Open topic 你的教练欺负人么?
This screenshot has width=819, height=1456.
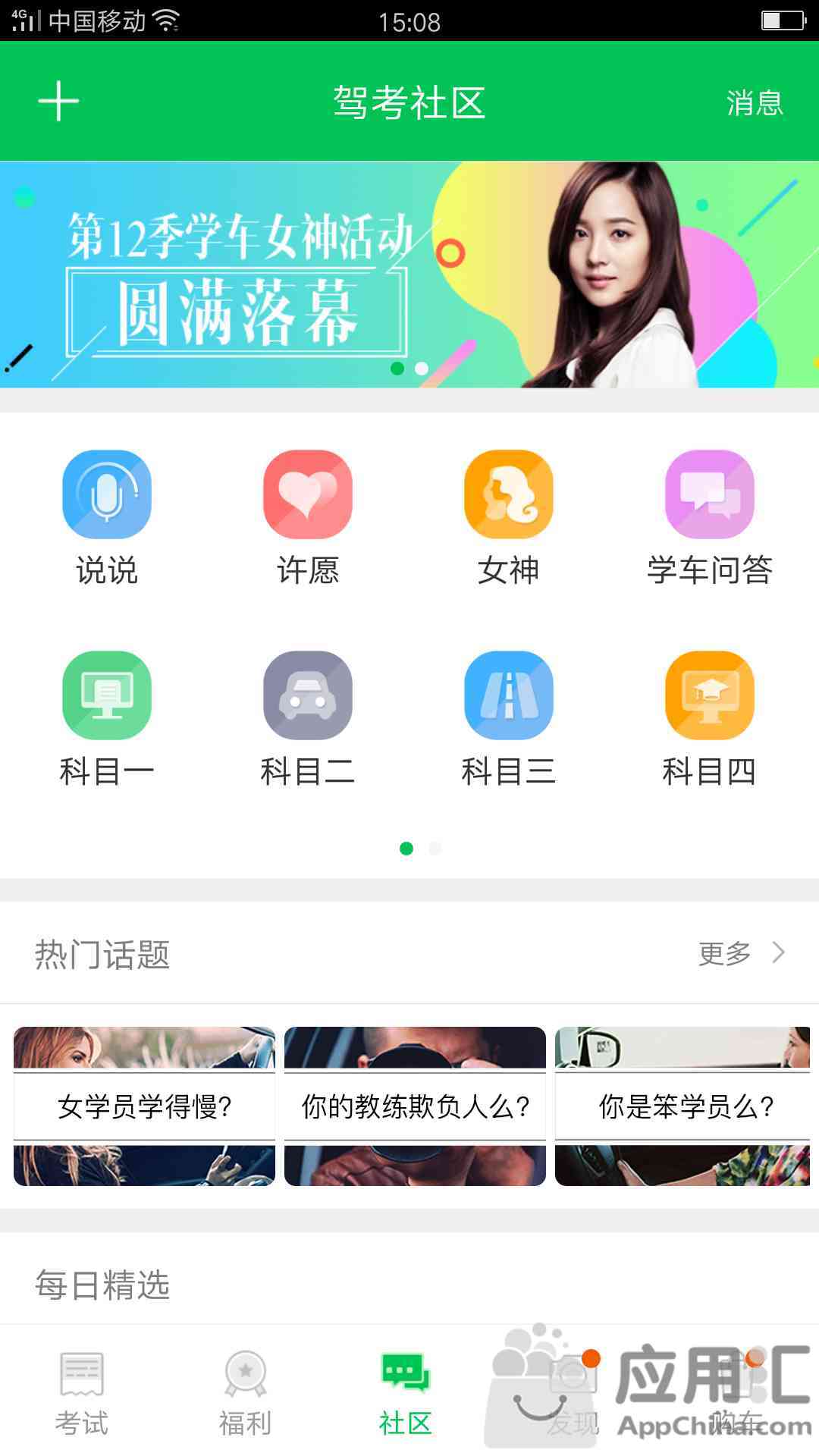(415, 1106)
